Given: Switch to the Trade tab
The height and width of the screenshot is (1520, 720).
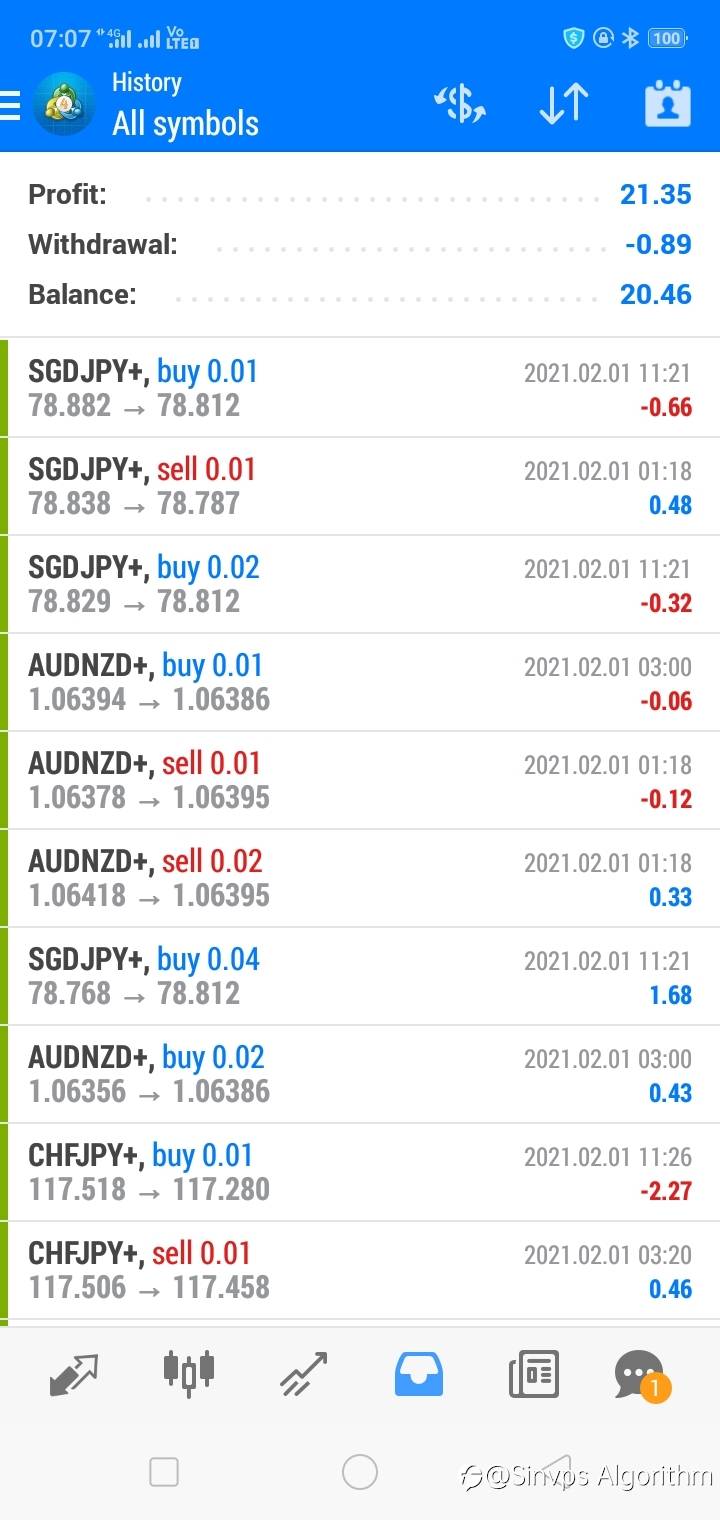Looking at the screenshot, I should [x=303, y=1375].
